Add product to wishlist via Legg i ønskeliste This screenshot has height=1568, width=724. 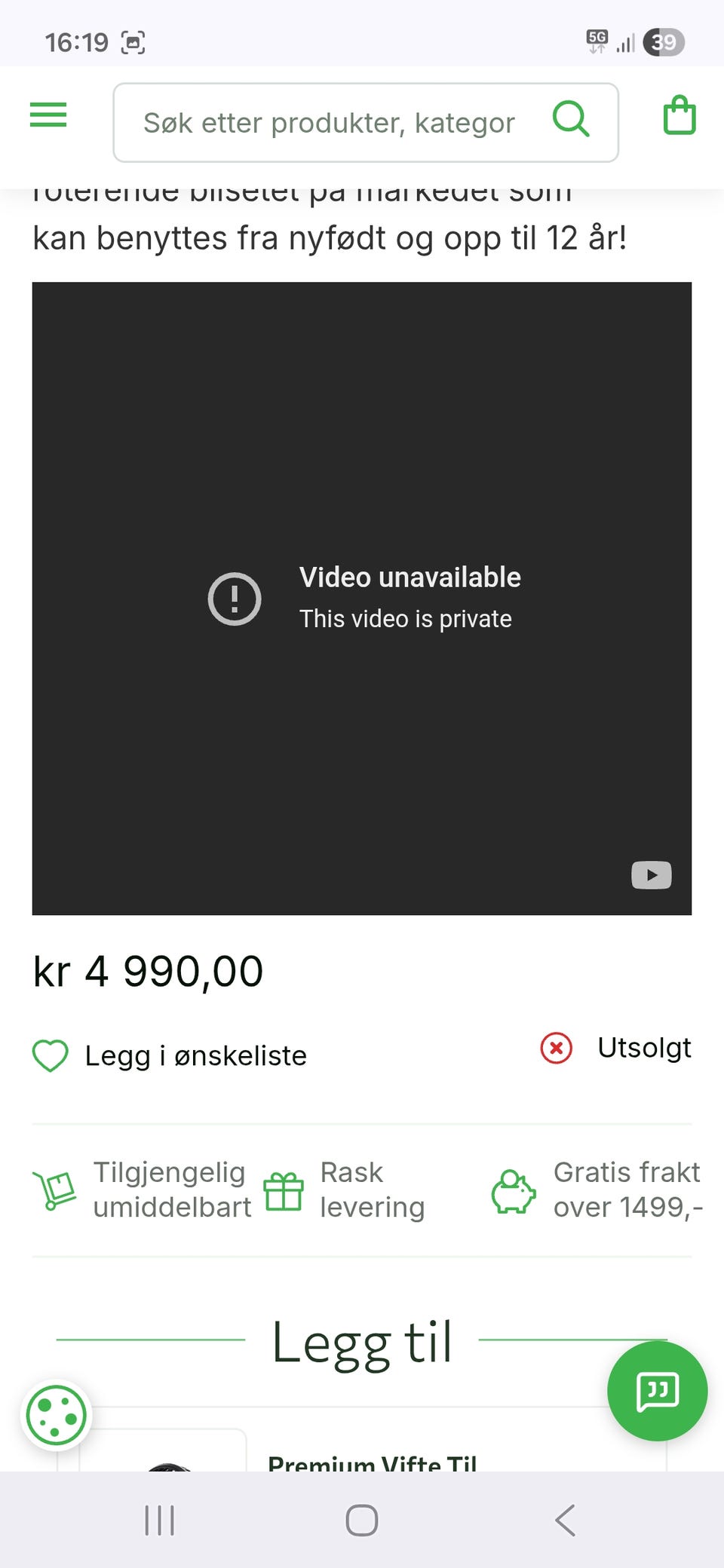pyautogui.click(x=170, y=1055)
